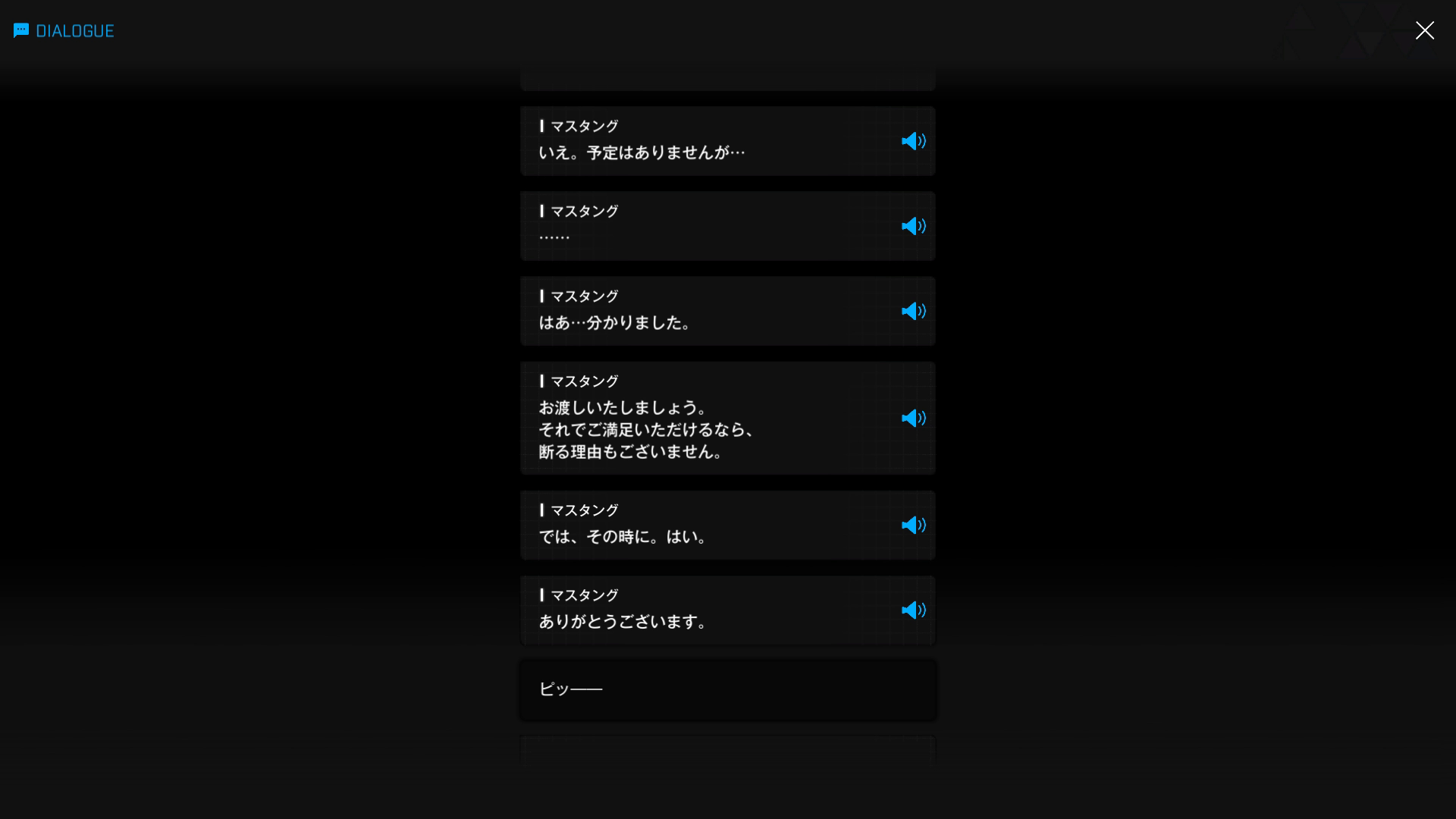This screenshot has width=1456, height=819.
Task: Play voice for the "……" line
Action: (913, 226)
